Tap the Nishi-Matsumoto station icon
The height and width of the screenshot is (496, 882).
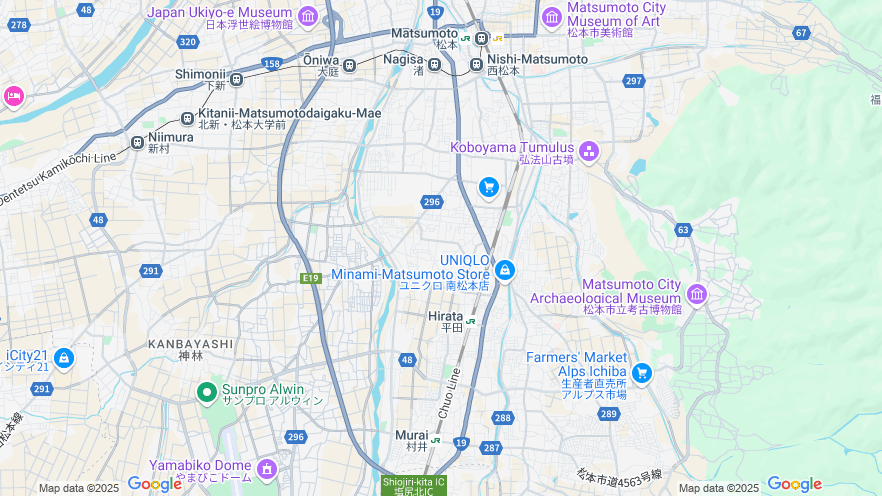click(x=476, y=64)
